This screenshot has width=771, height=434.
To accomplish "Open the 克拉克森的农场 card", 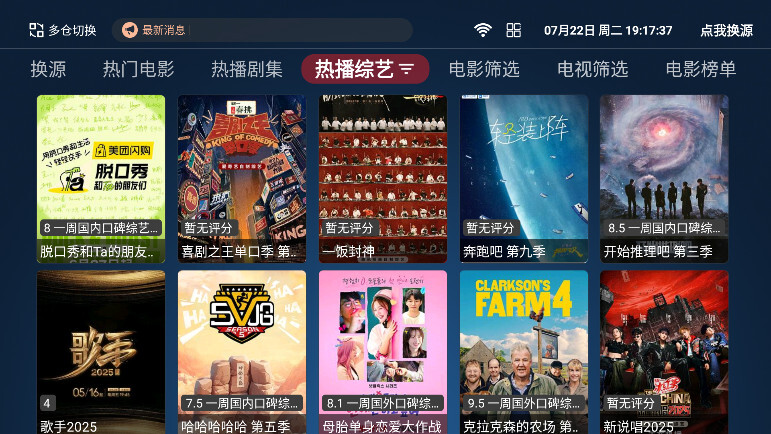I will [x=524, y=350].
